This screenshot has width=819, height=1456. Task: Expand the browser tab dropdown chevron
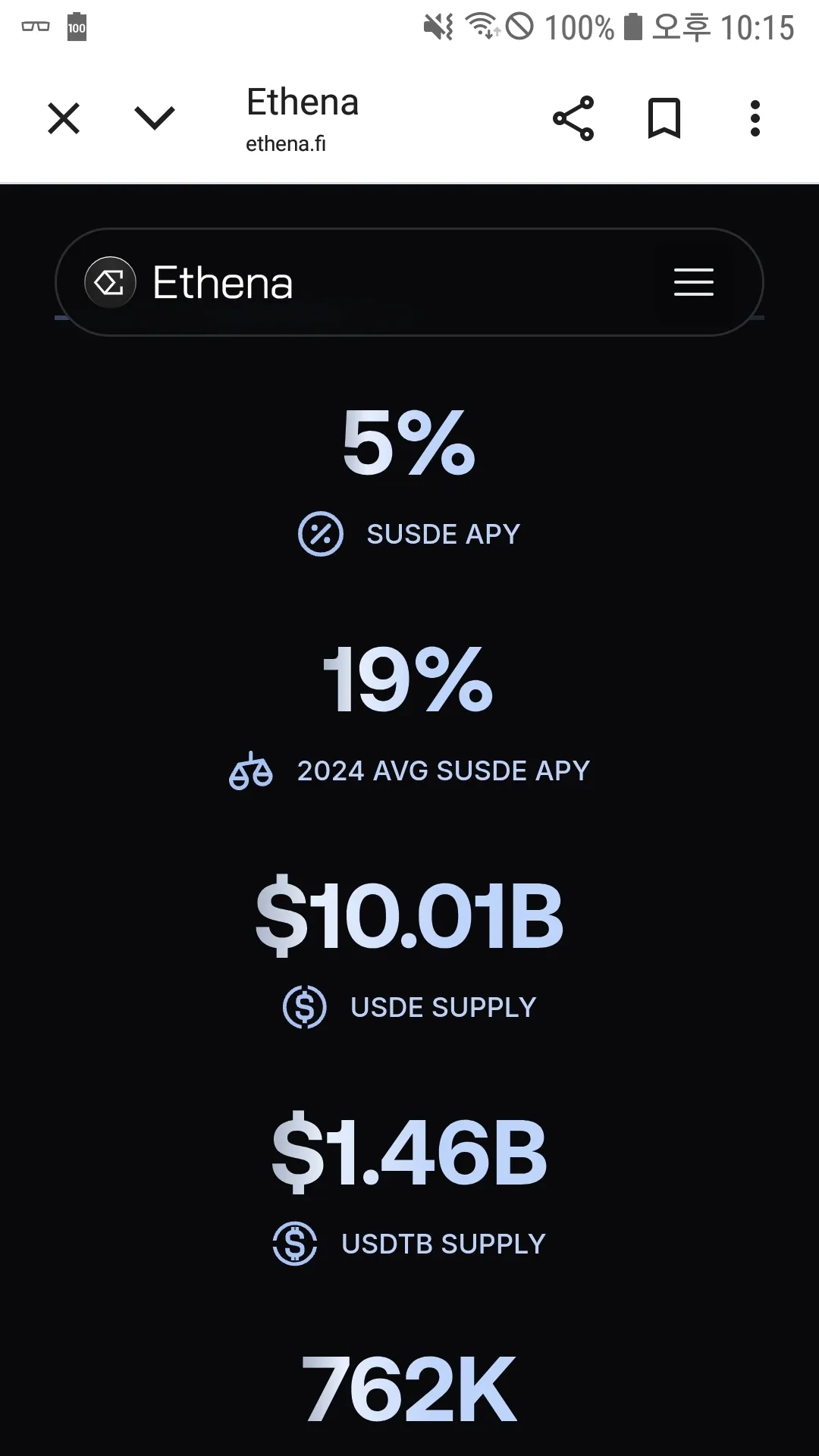tap(155, 118)
